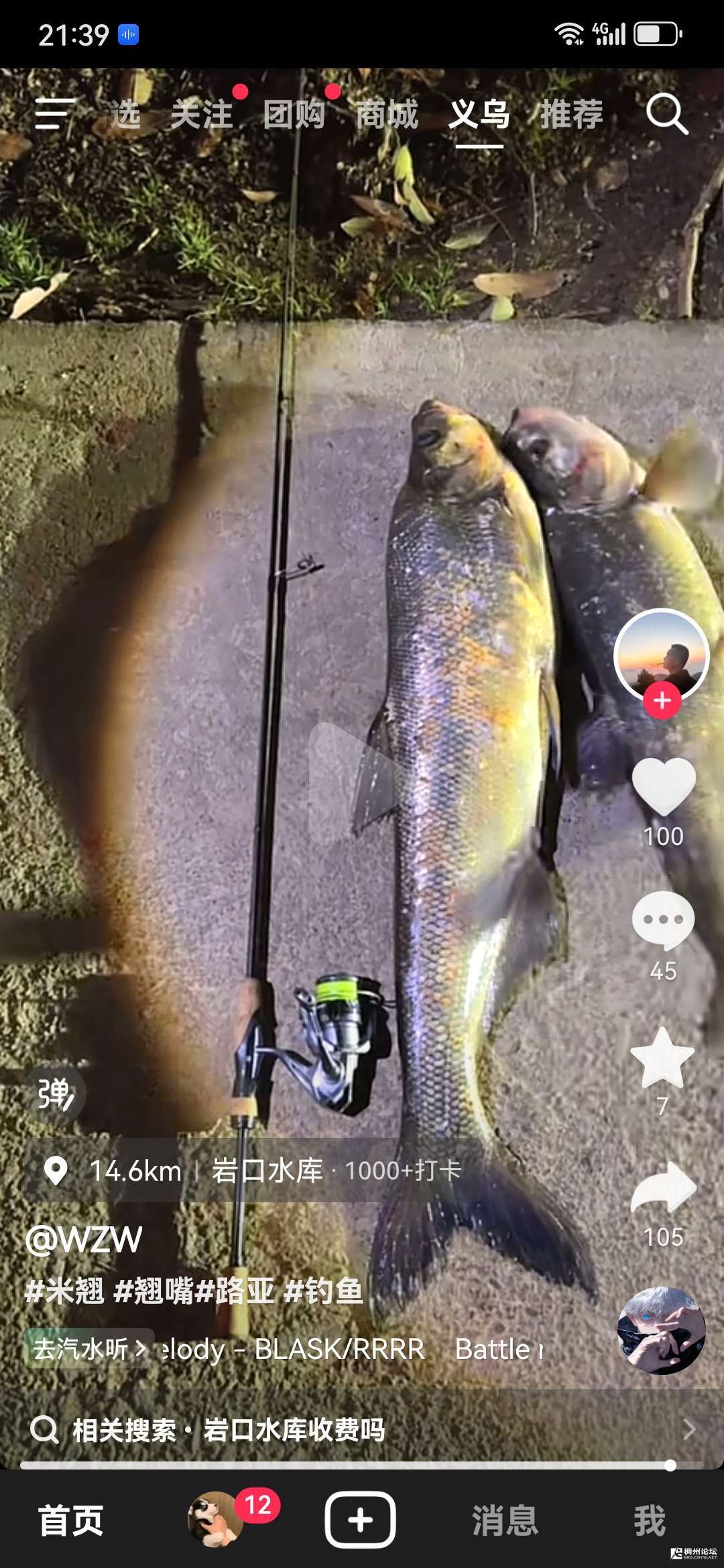Image resolution: width=724 pixels, height=1568 pixels.
Task: Switch to the 商城 tab
Action: [x=387, y=114]
